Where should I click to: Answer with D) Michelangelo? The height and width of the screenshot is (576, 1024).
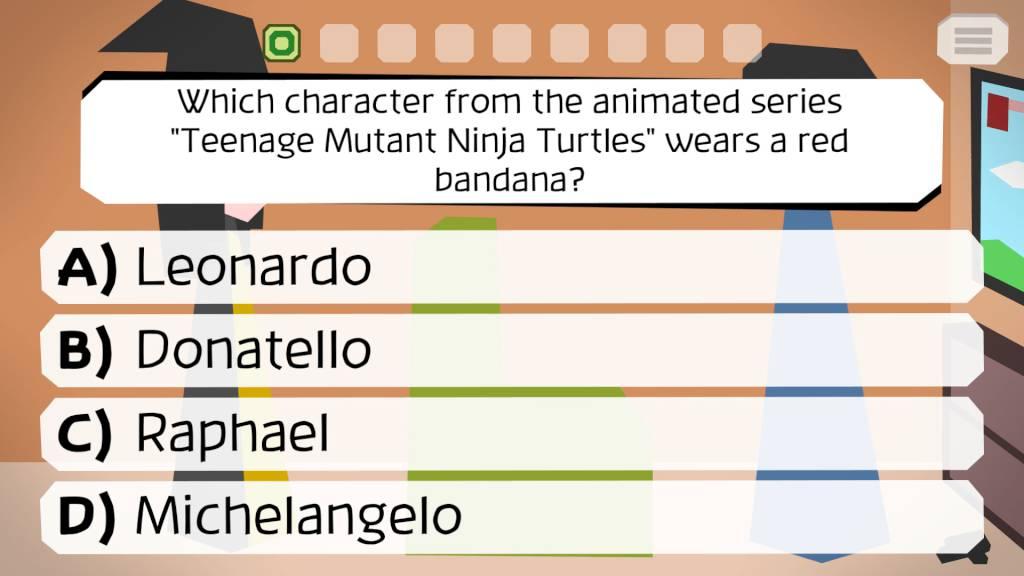pyautogui.click(x=512, y=516)
